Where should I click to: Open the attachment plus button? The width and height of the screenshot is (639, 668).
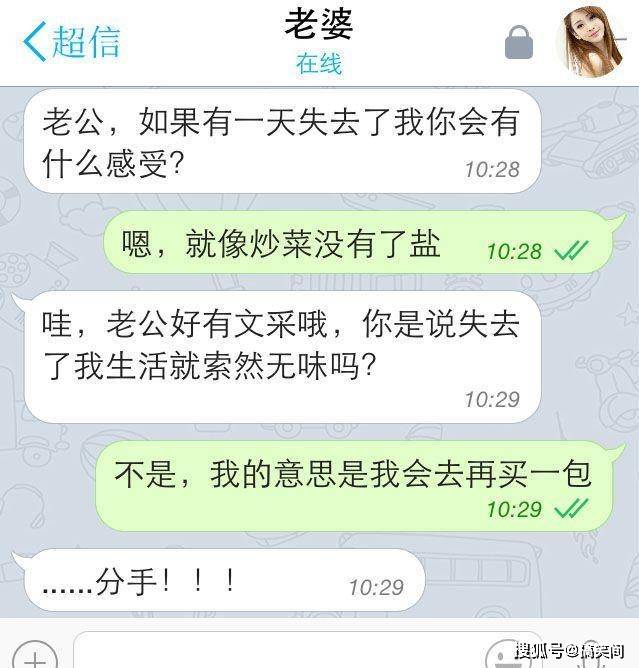point(35,658)
